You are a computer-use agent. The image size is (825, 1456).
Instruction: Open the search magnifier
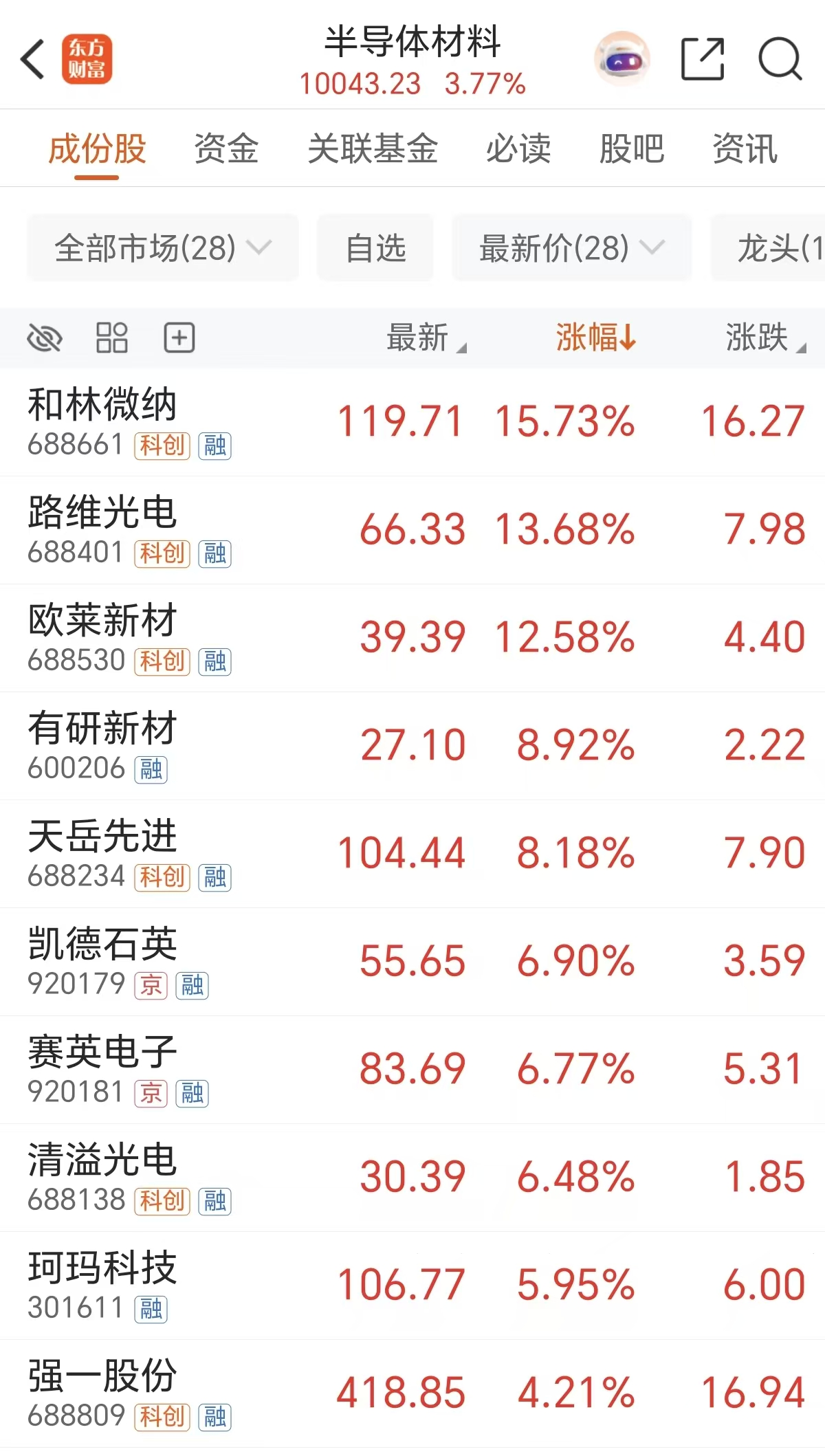click(780, 59)
